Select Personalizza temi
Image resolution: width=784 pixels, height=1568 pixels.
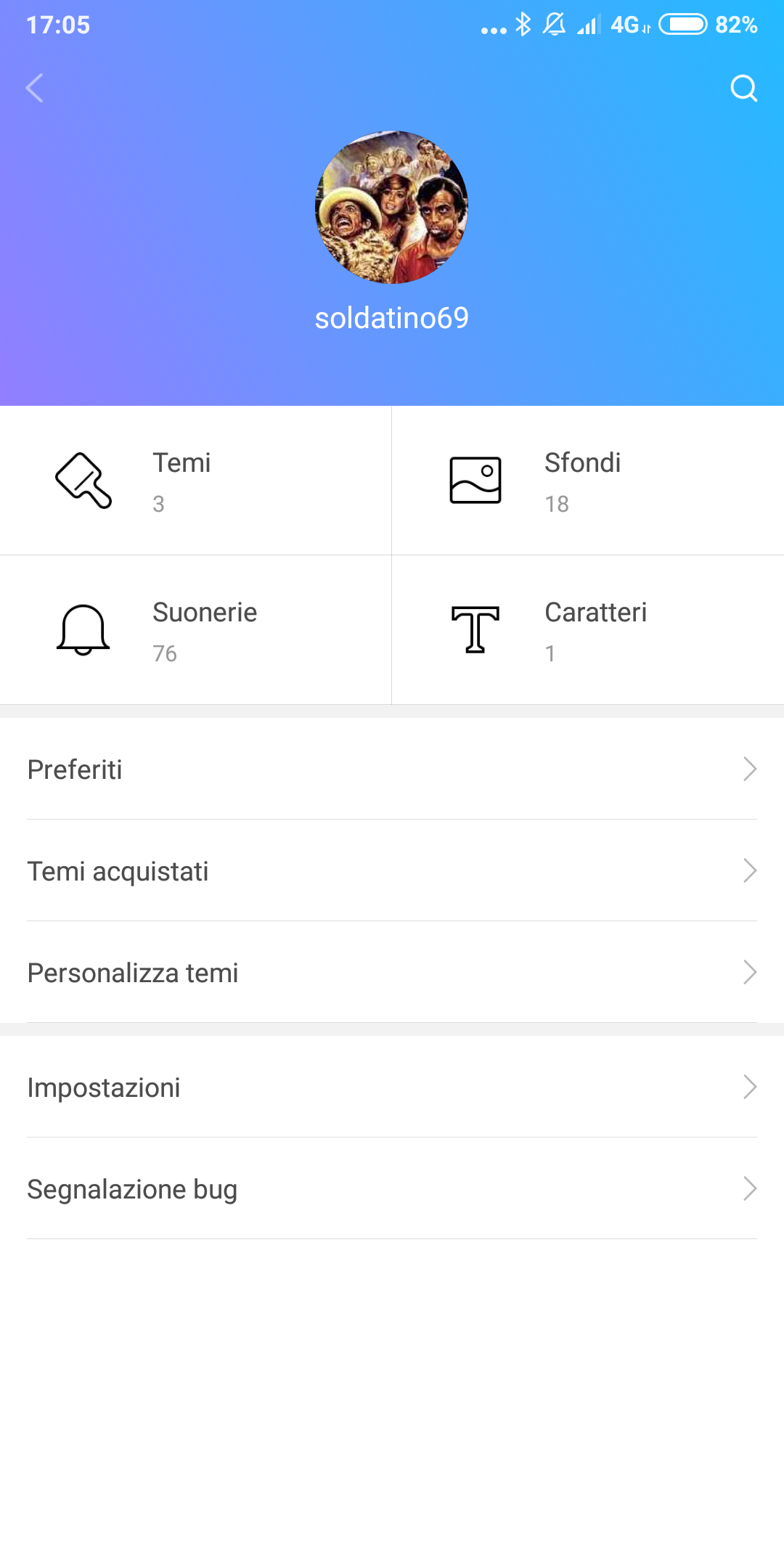[x=392, y=973]
